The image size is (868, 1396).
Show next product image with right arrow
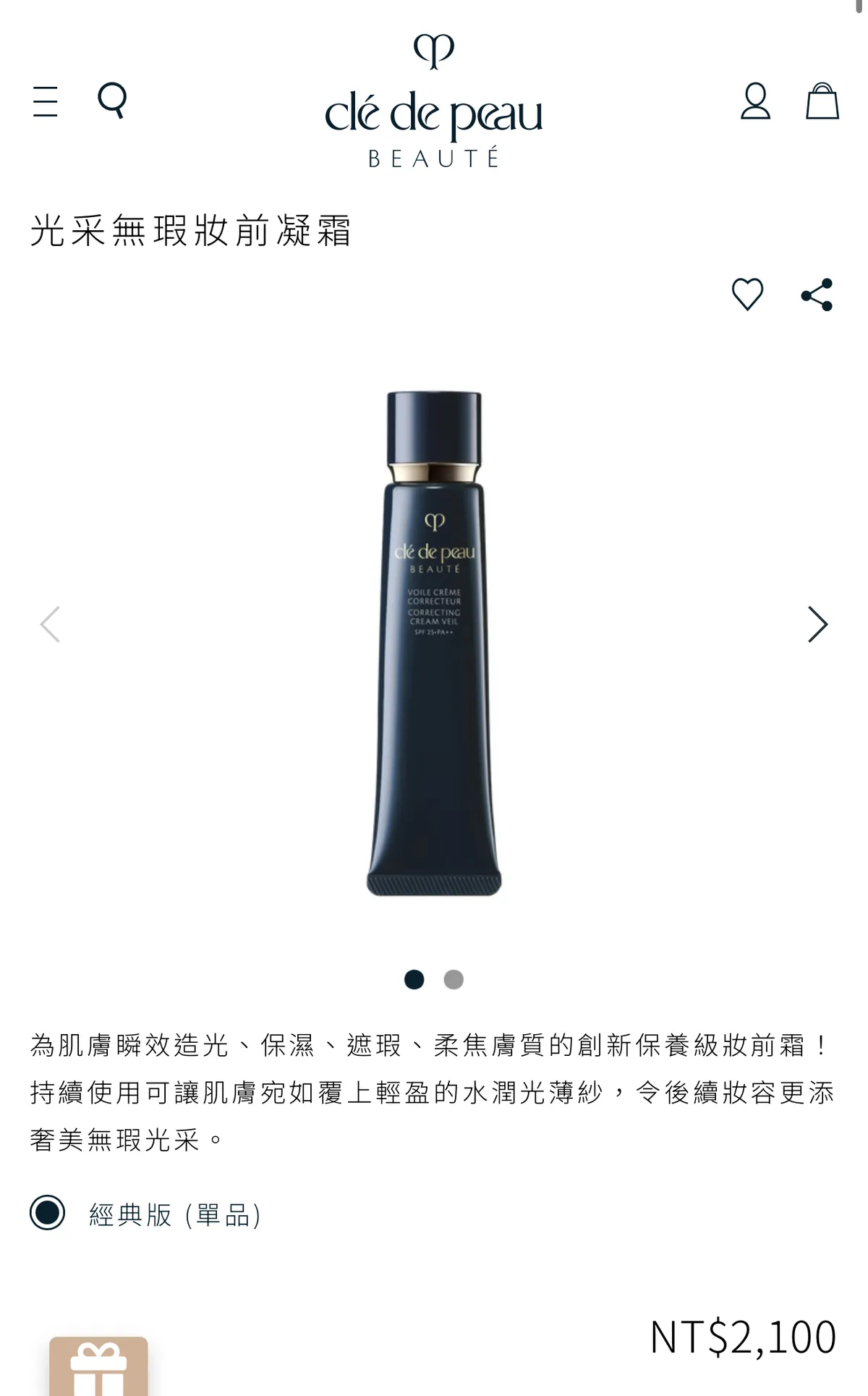(817, 624)
